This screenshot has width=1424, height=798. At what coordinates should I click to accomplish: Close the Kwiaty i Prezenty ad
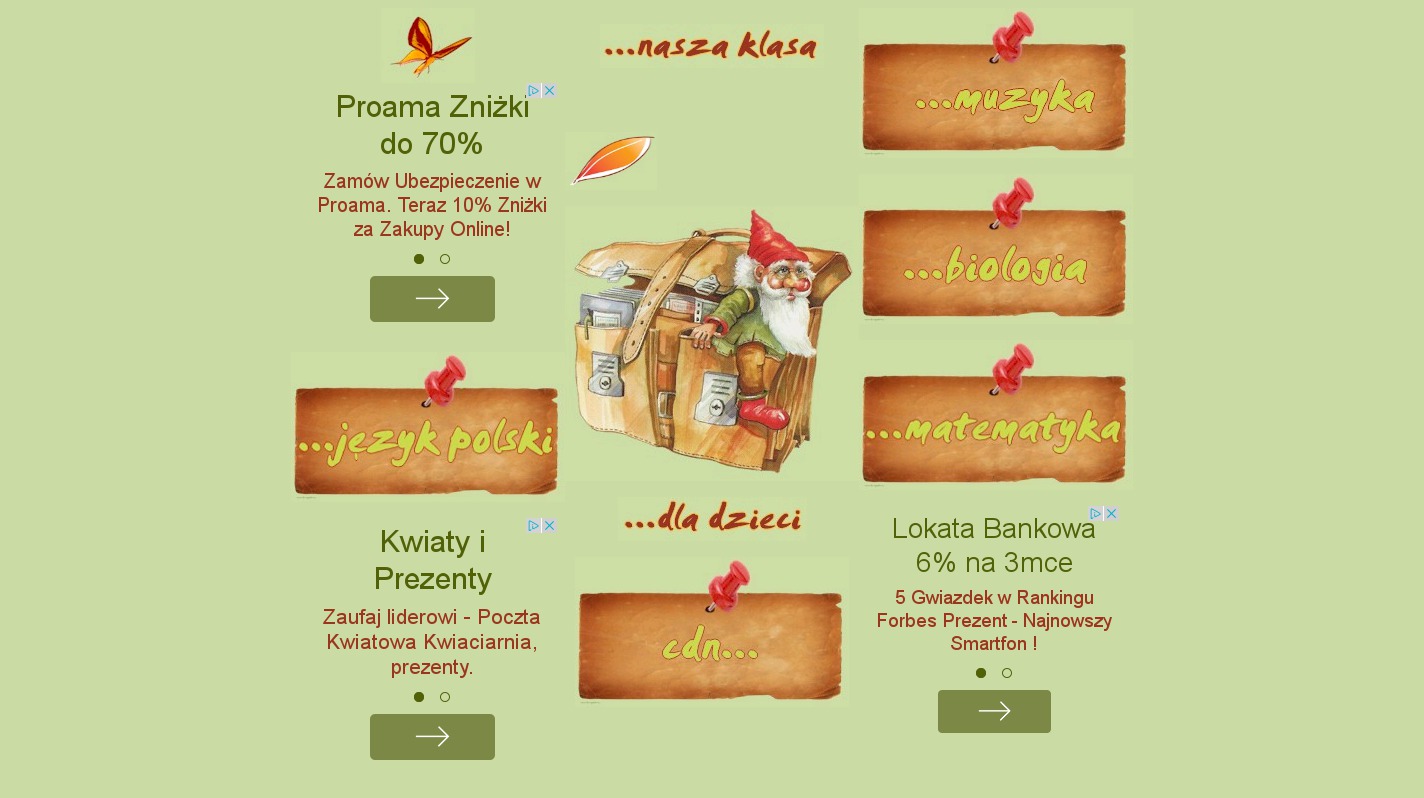pos(549,526)
